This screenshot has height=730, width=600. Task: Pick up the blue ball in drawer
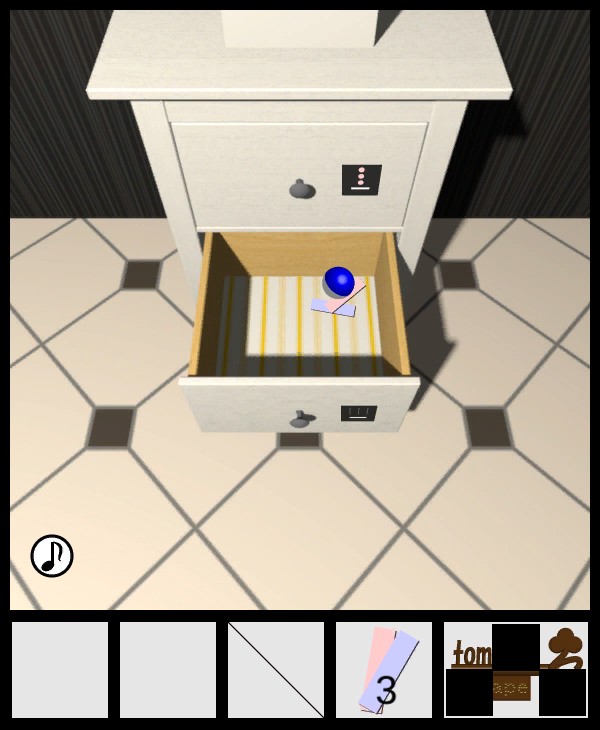pos(339,282)
